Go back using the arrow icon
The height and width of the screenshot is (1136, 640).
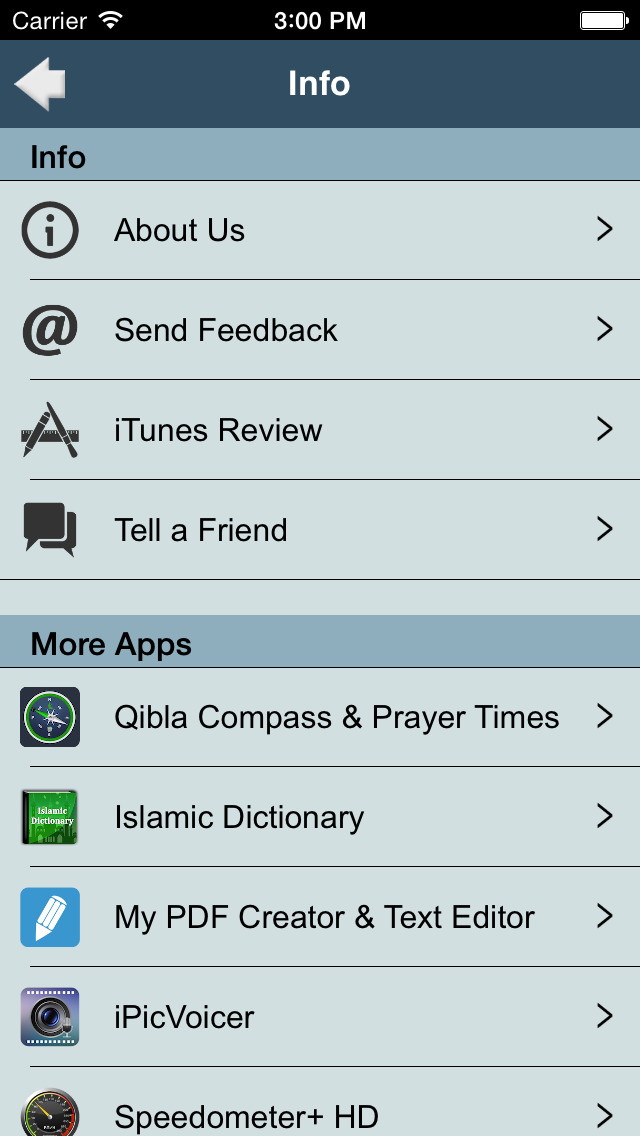click(40, 84)
